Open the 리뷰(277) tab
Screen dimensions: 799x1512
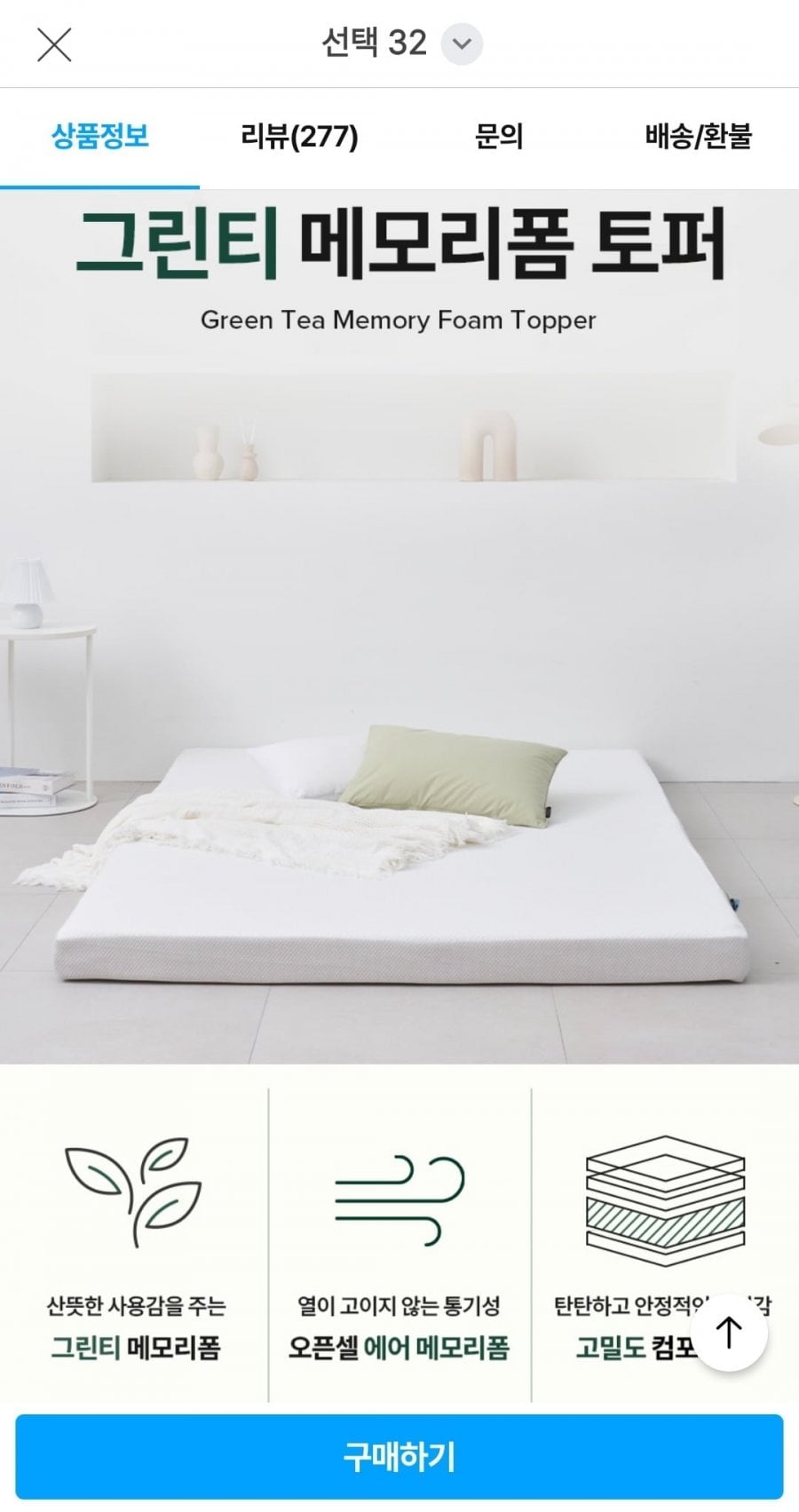[x=299, y=137]
